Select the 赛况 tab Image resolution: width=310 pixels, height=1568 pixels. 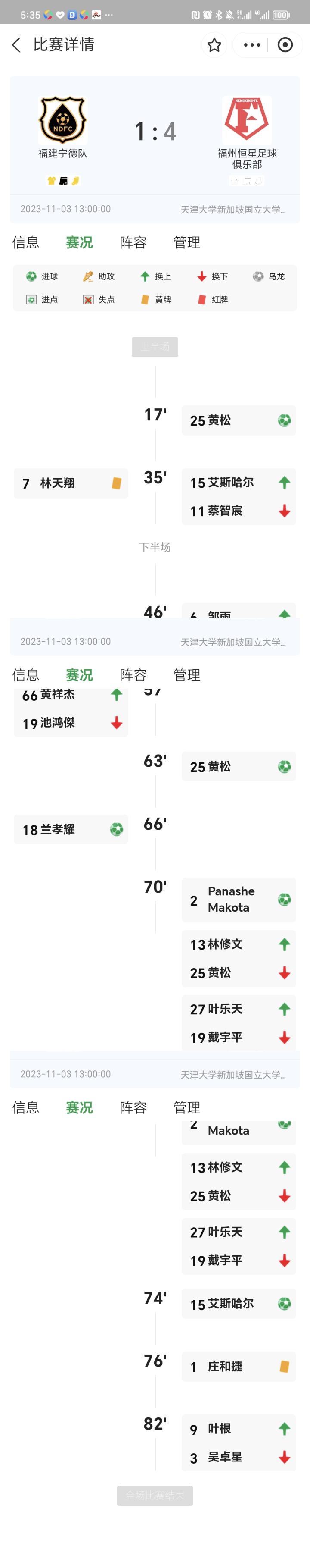pos(79,242)
